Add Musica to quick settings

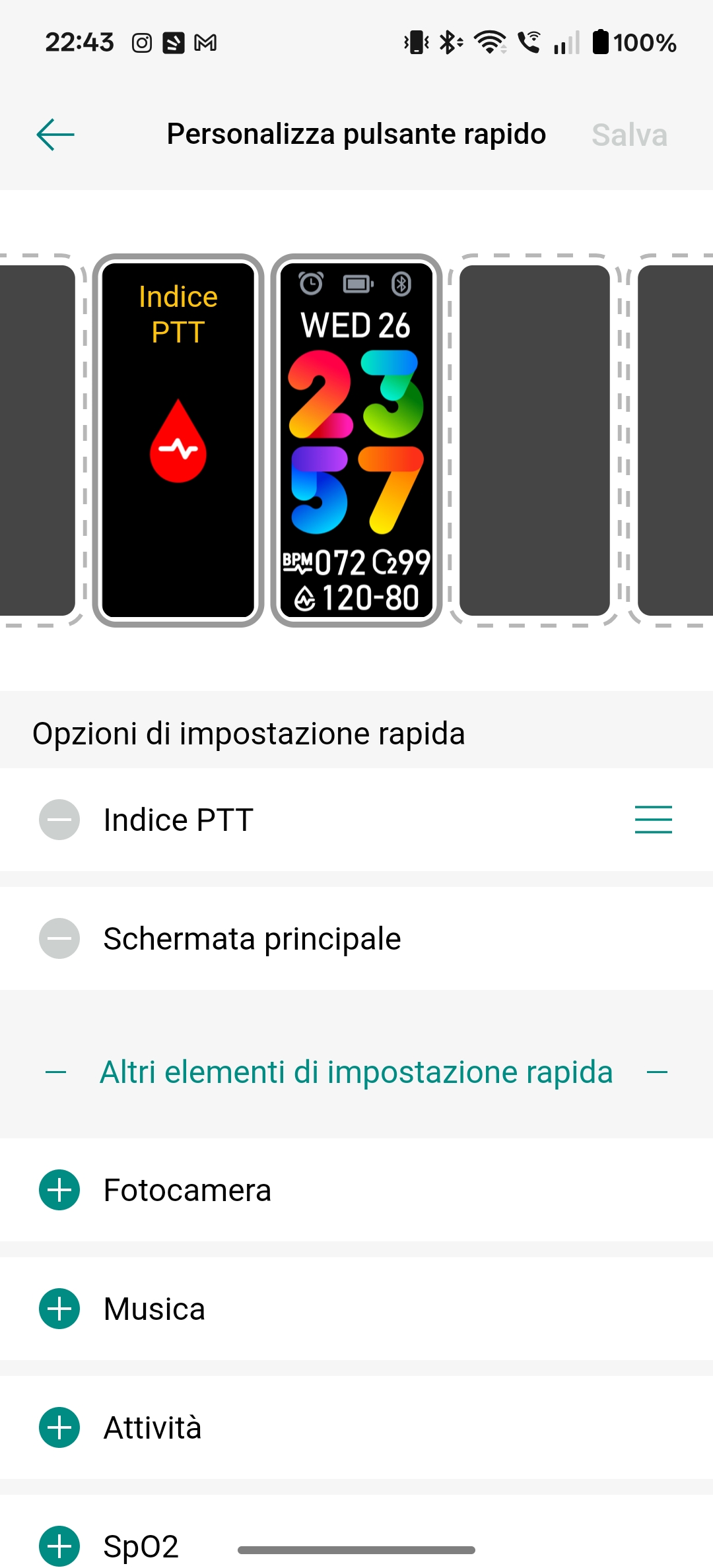(x=59, y=1309)
